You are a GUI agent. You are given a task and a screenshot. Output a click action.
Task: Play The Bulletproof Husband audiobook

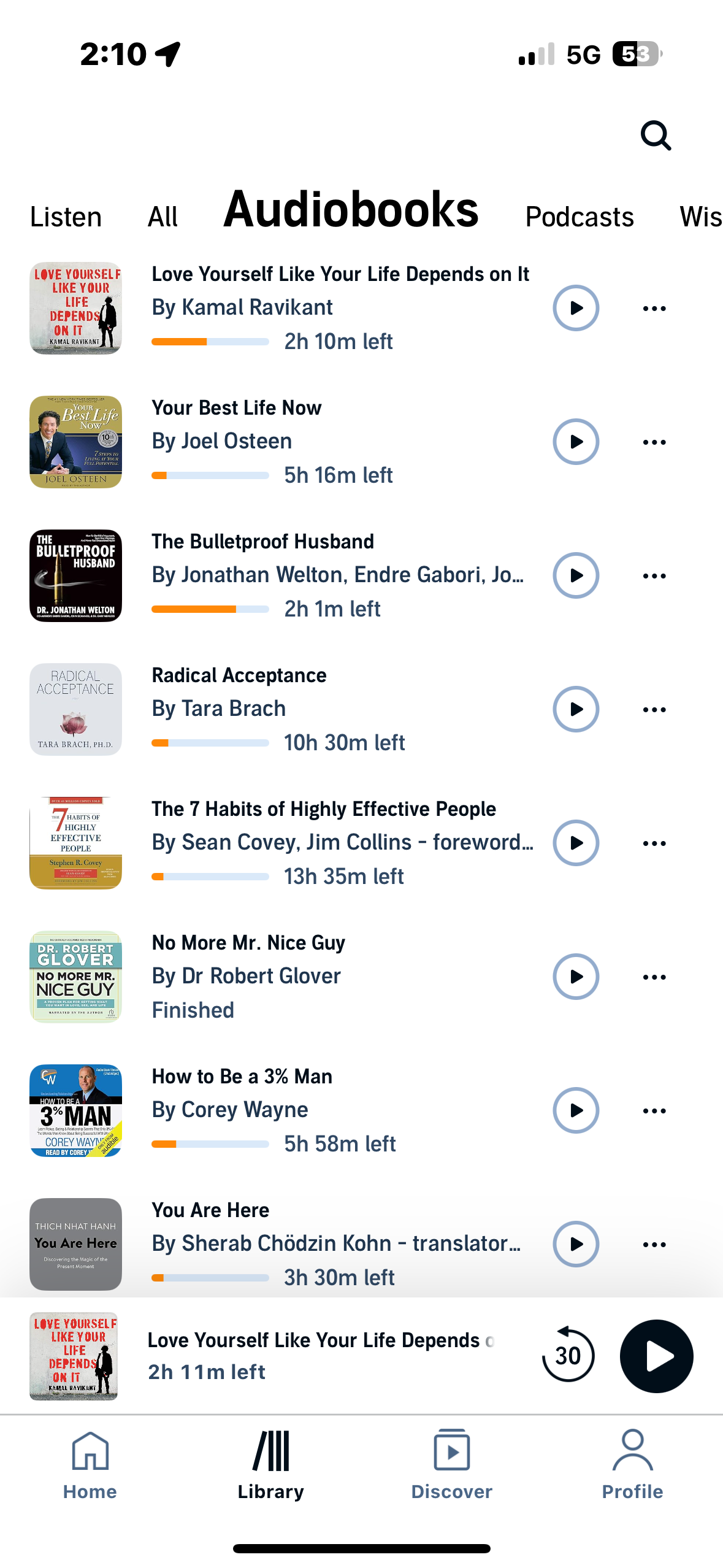(x=575, y=575)
